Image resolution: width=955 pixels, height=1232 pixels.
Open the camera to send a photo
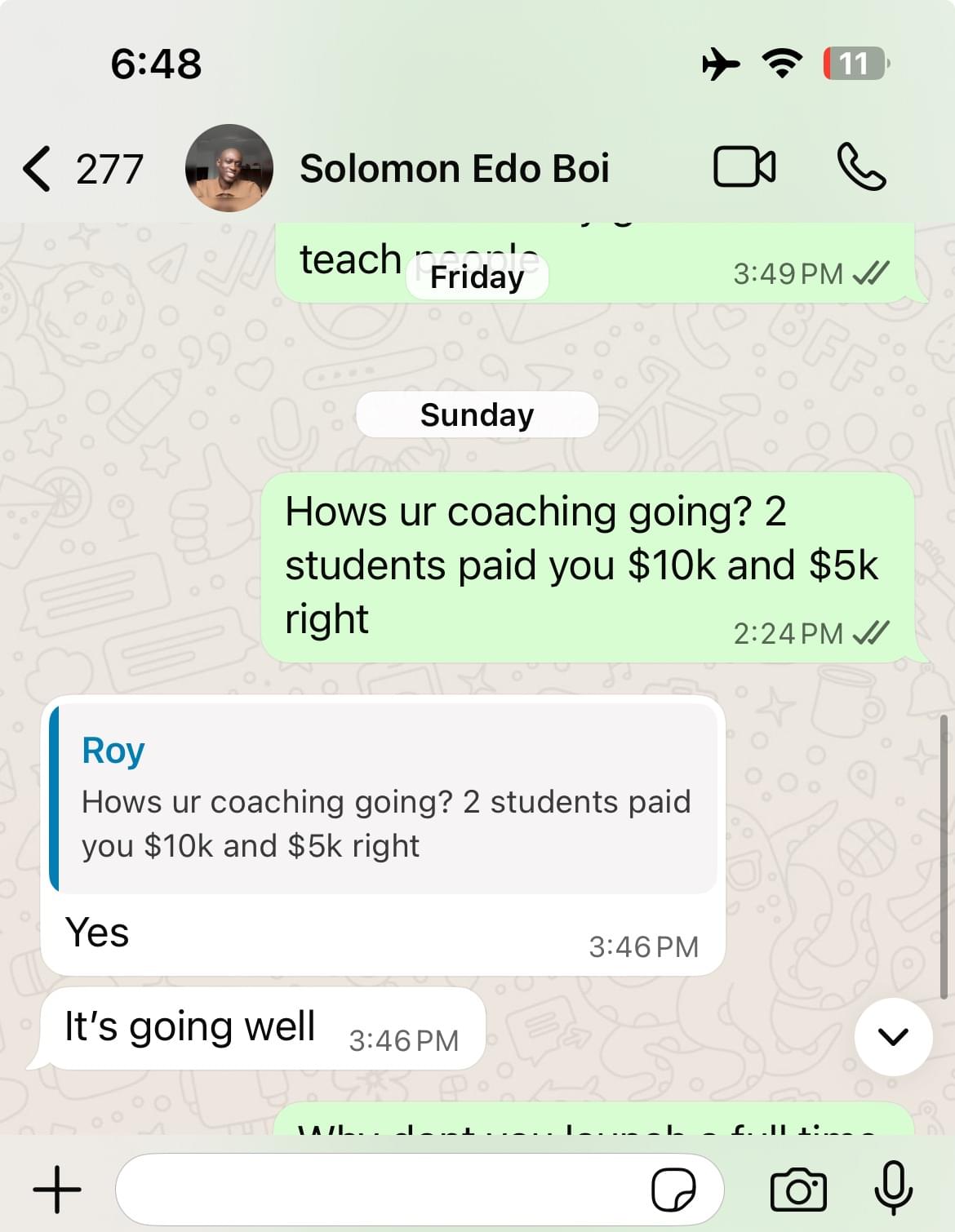pyautogui.click(x=797, y=1190)
